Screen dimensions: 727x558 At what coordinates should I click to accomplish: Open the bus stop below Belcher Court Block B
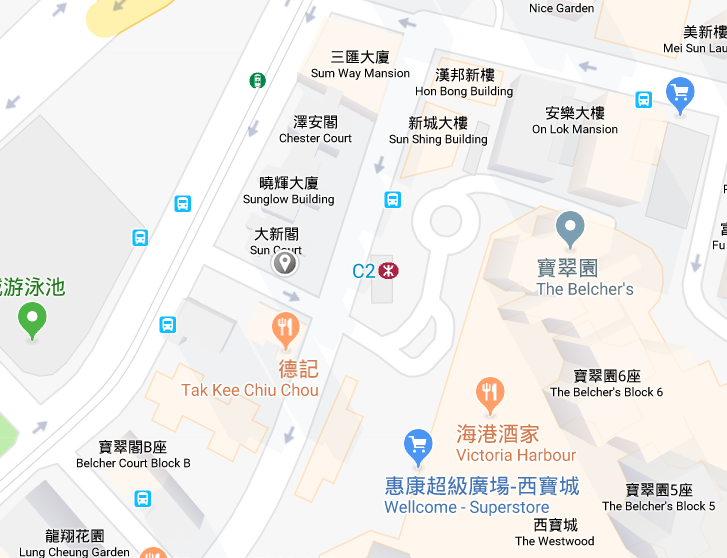click(x=143, y=498)
